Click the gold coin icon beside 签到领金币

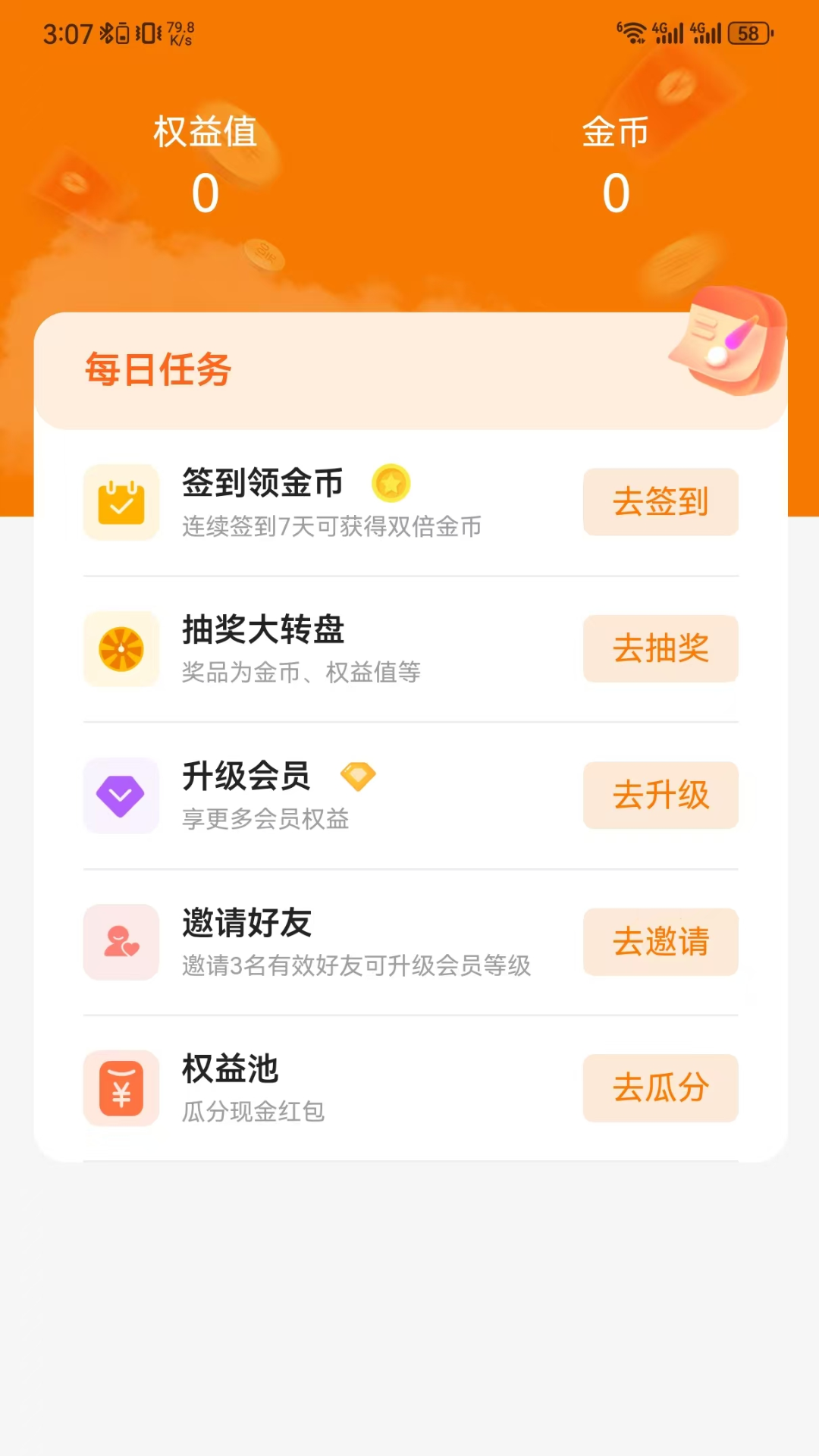[x=391, y=483]
